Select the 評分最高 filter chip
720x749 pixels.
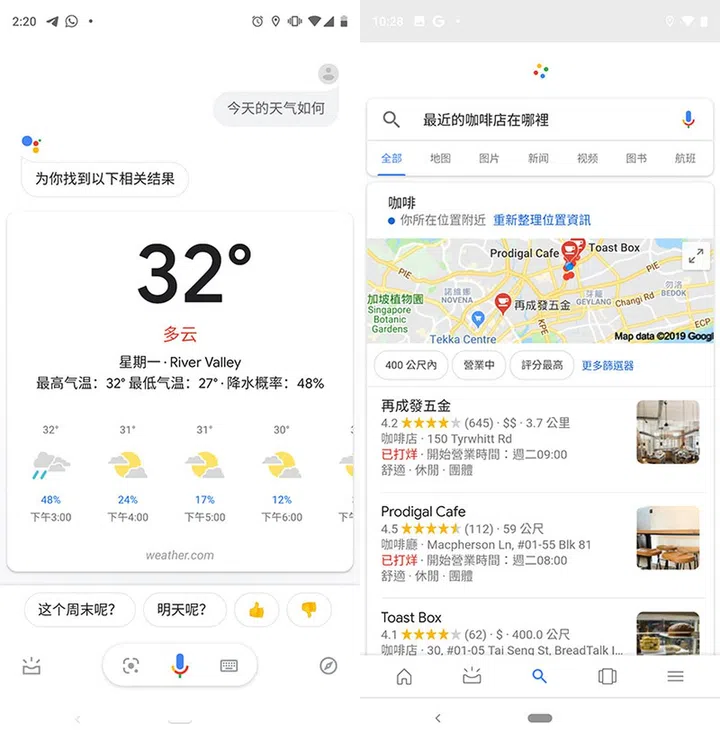542,366
